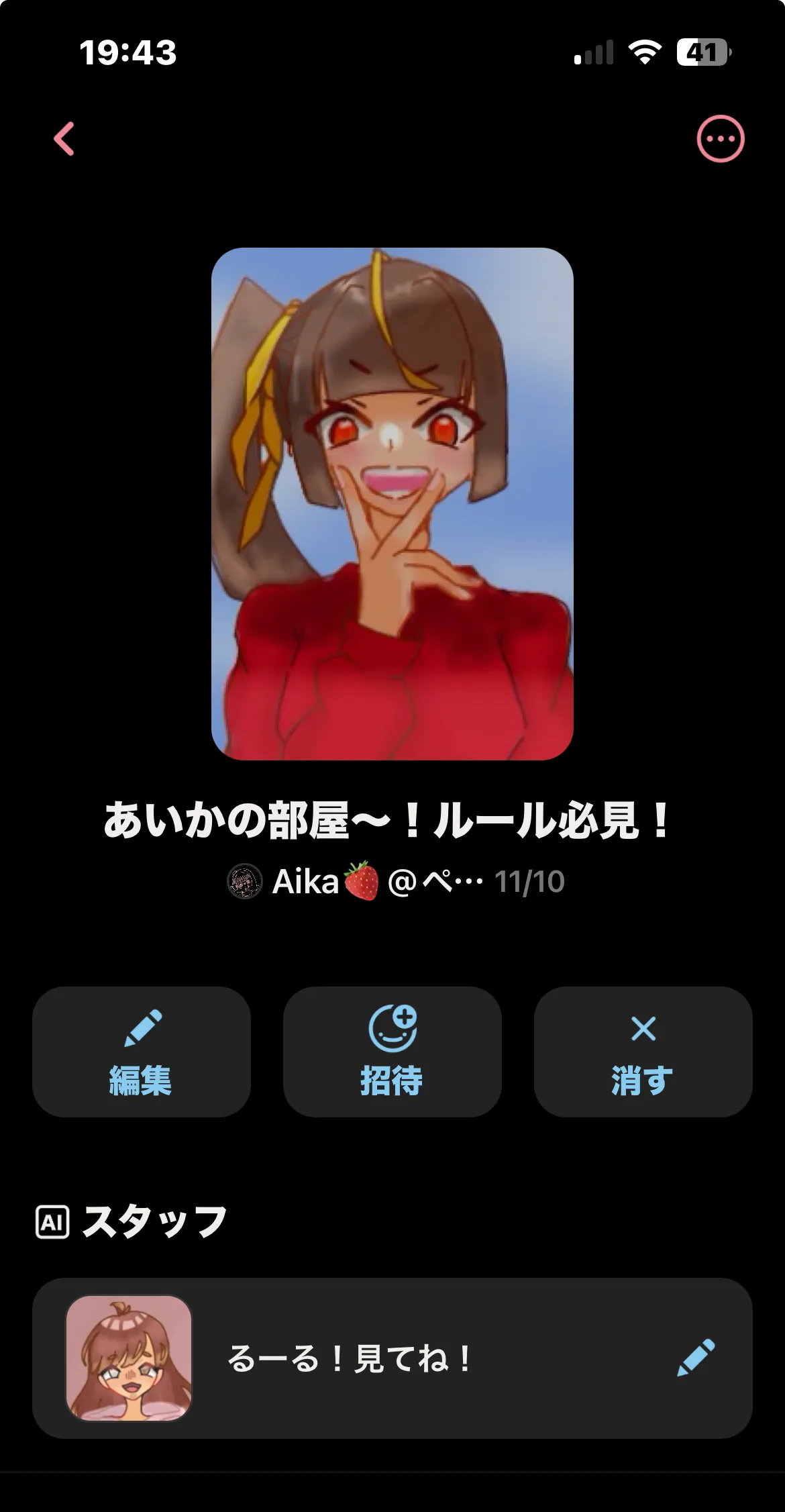Tap the 編集 edit button
Screen dimensions: 785x1512
click(142, 1052)
